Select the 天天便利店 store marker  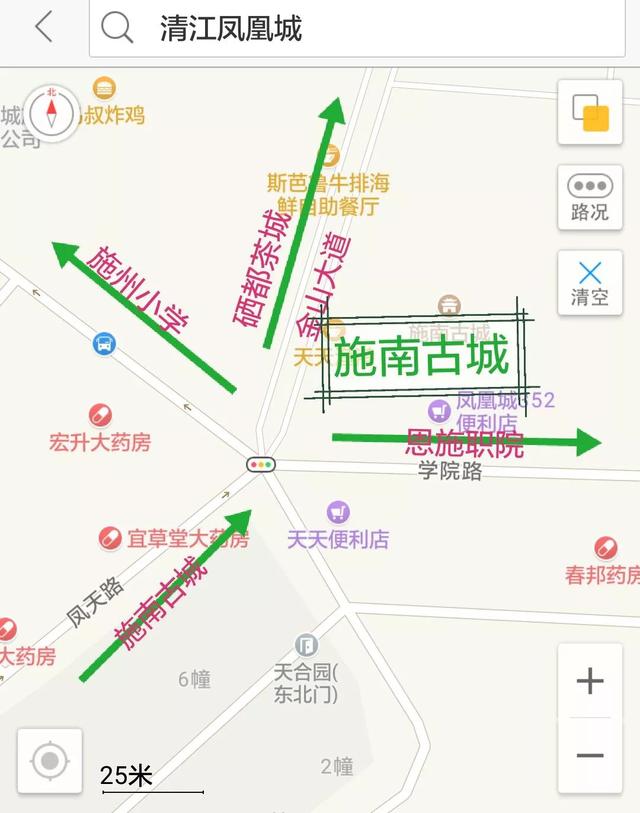pos(338,513)
